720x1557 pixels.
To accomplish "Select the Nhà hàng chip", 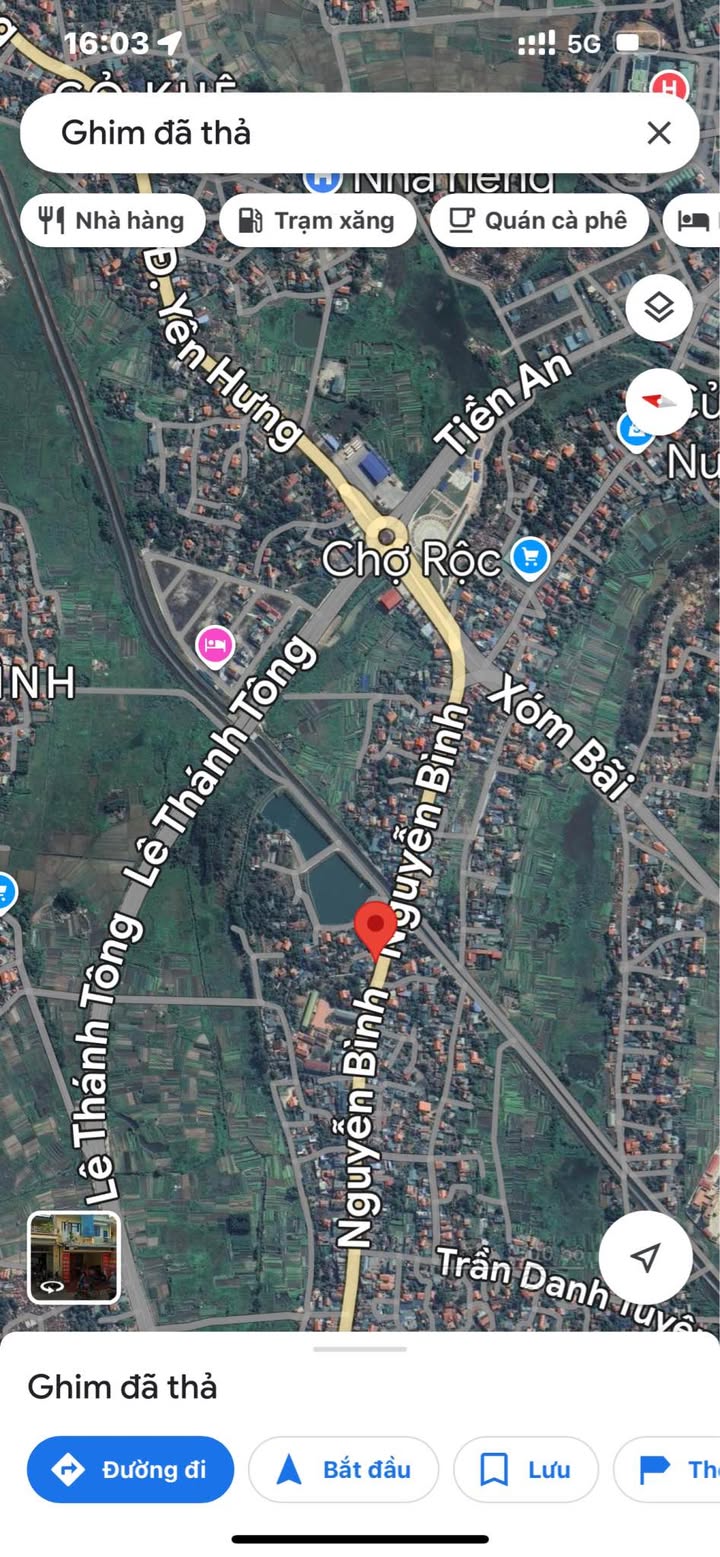I will (x=112, y=221).
